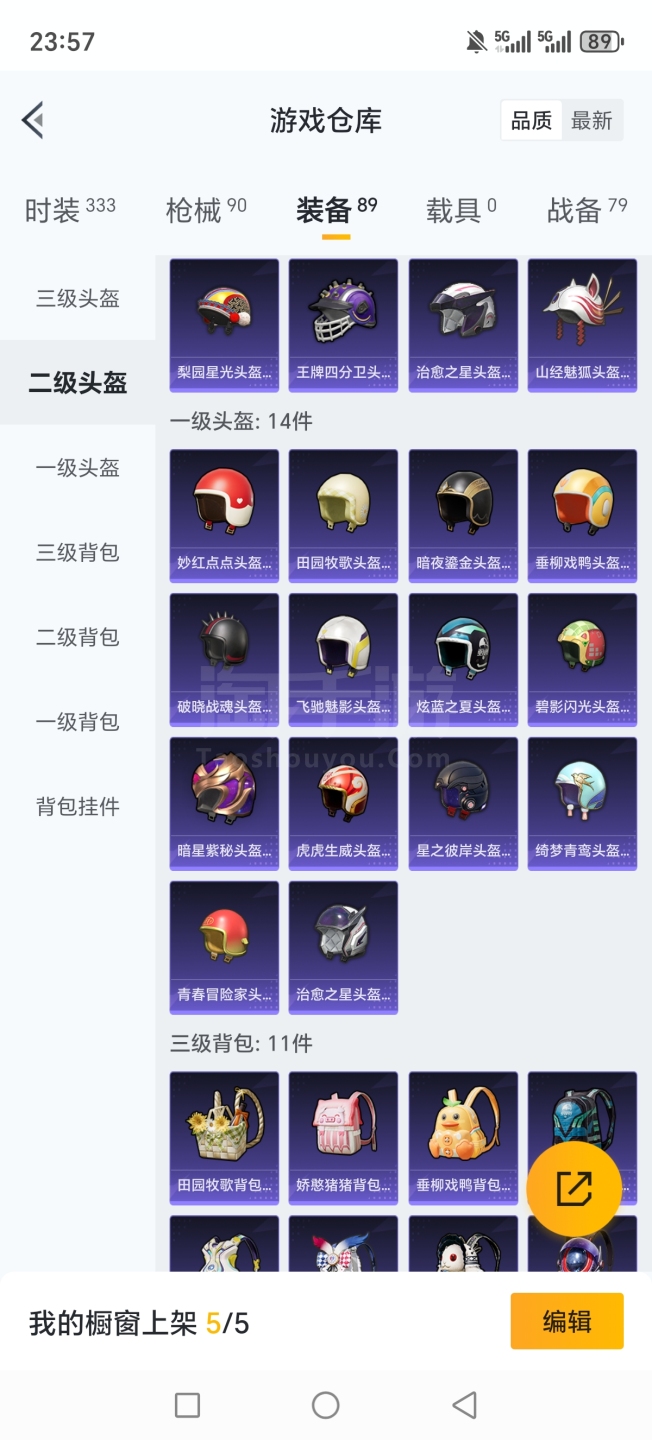This screenshot has height=1440, width=652.
Task: Open the 梨园星光头盔 item
Action: [224, 324]
